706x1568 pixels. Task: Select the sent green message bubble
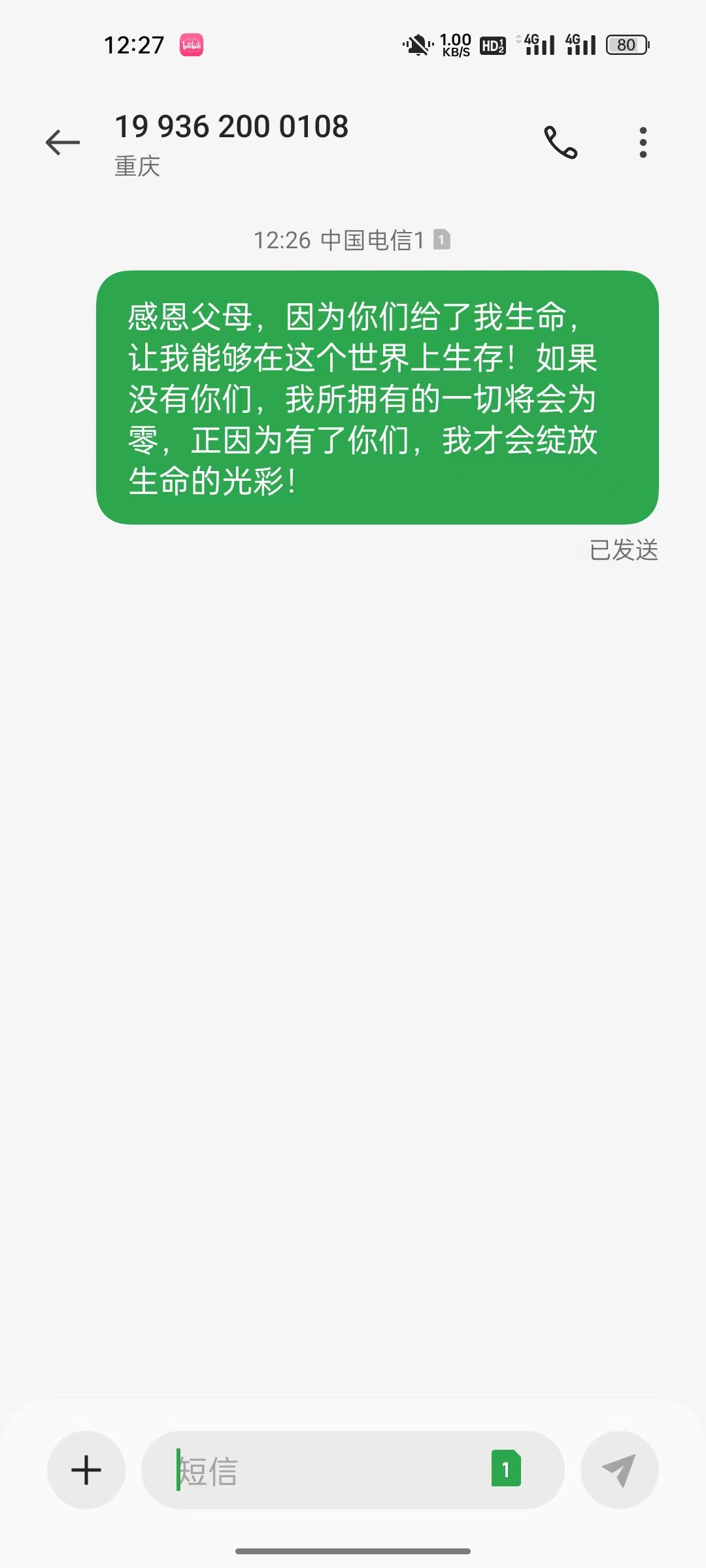377,397
